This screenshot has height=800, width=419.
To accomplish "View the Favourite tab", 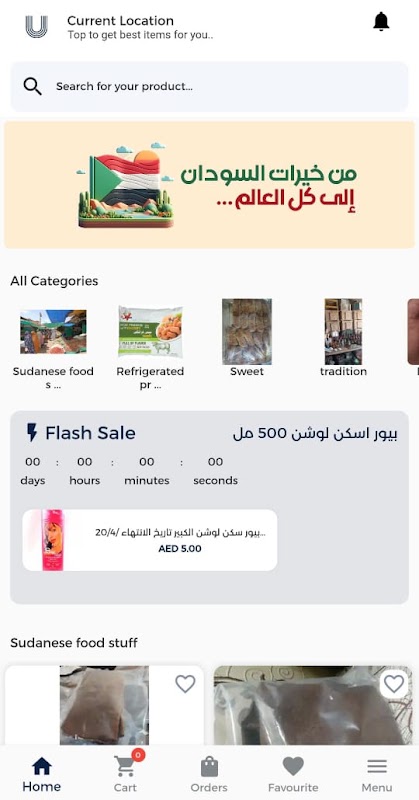I will [293, 774].
